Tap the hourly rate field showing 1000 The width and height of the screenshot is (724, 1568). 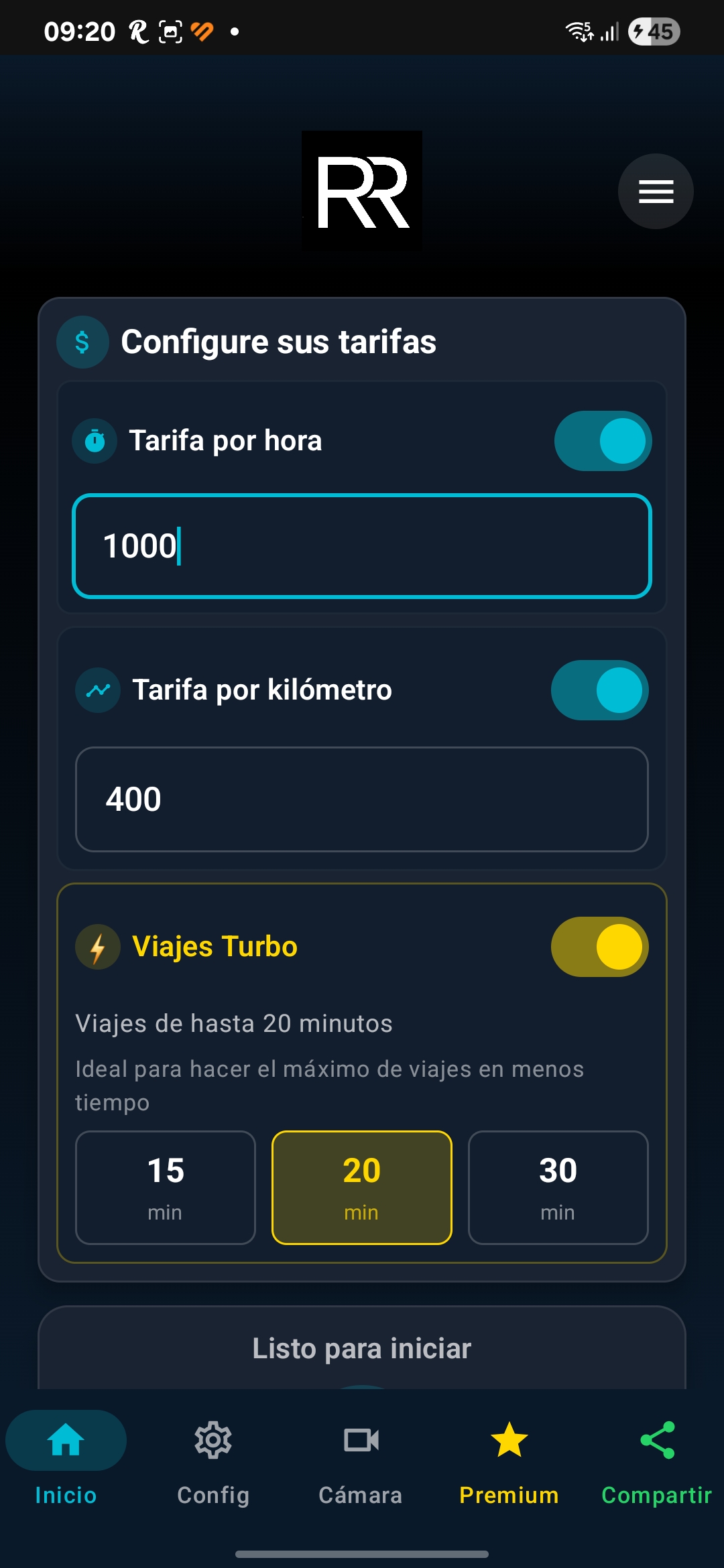(362, 546)
